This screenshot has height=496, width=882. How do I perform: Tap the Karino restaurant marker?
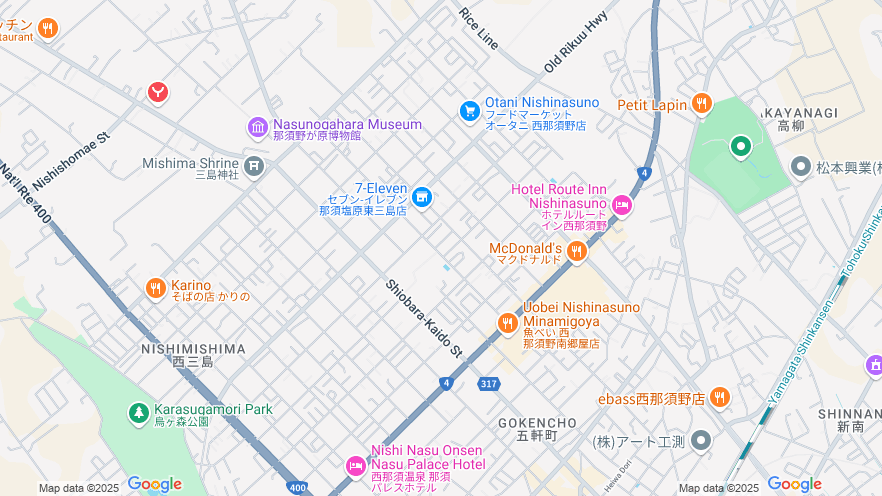155,289
